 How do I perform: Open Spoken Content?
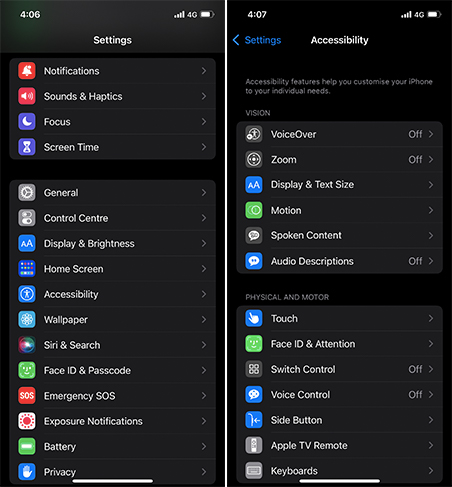click(x=339, y=235)
